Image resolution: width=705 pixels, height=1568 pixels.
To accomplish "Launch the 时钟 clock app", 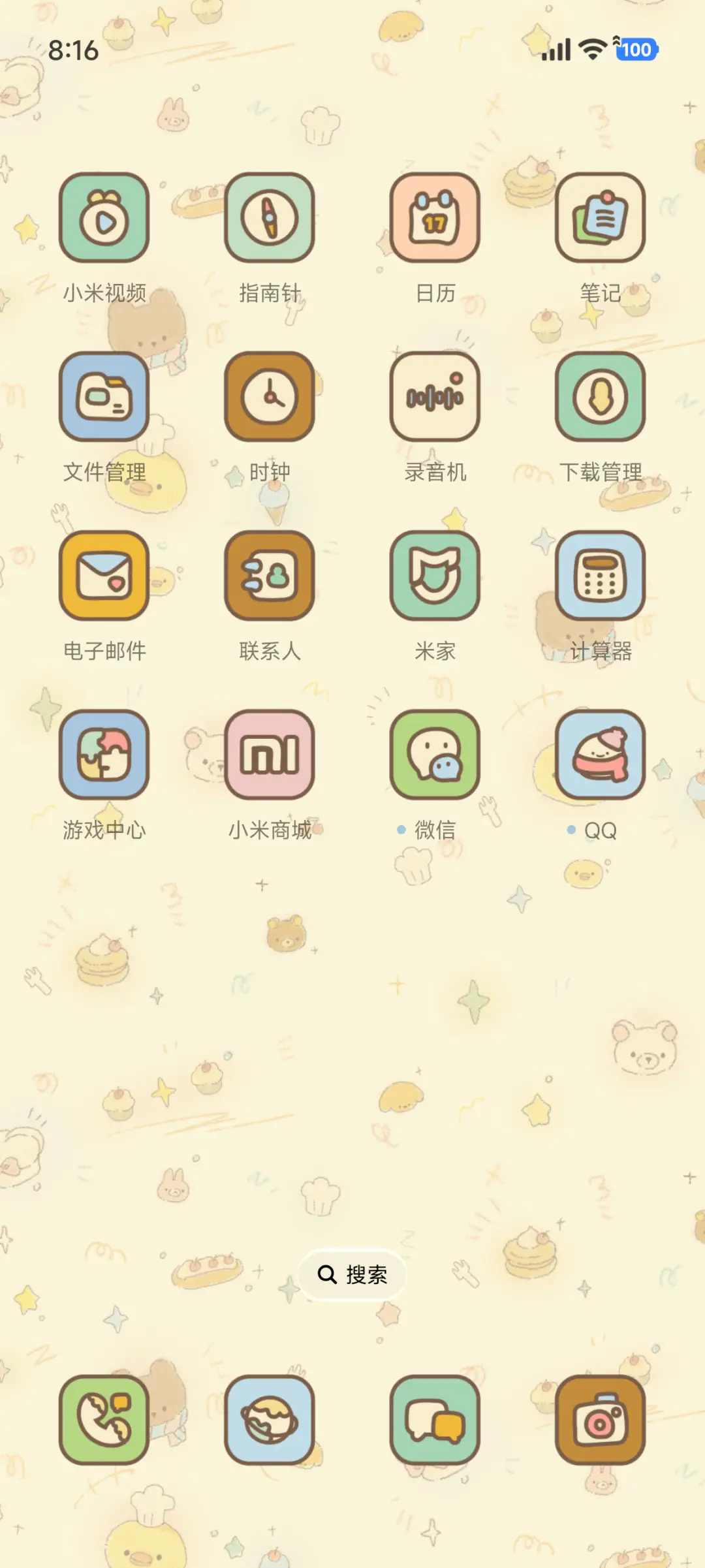I will pos(270,398).
